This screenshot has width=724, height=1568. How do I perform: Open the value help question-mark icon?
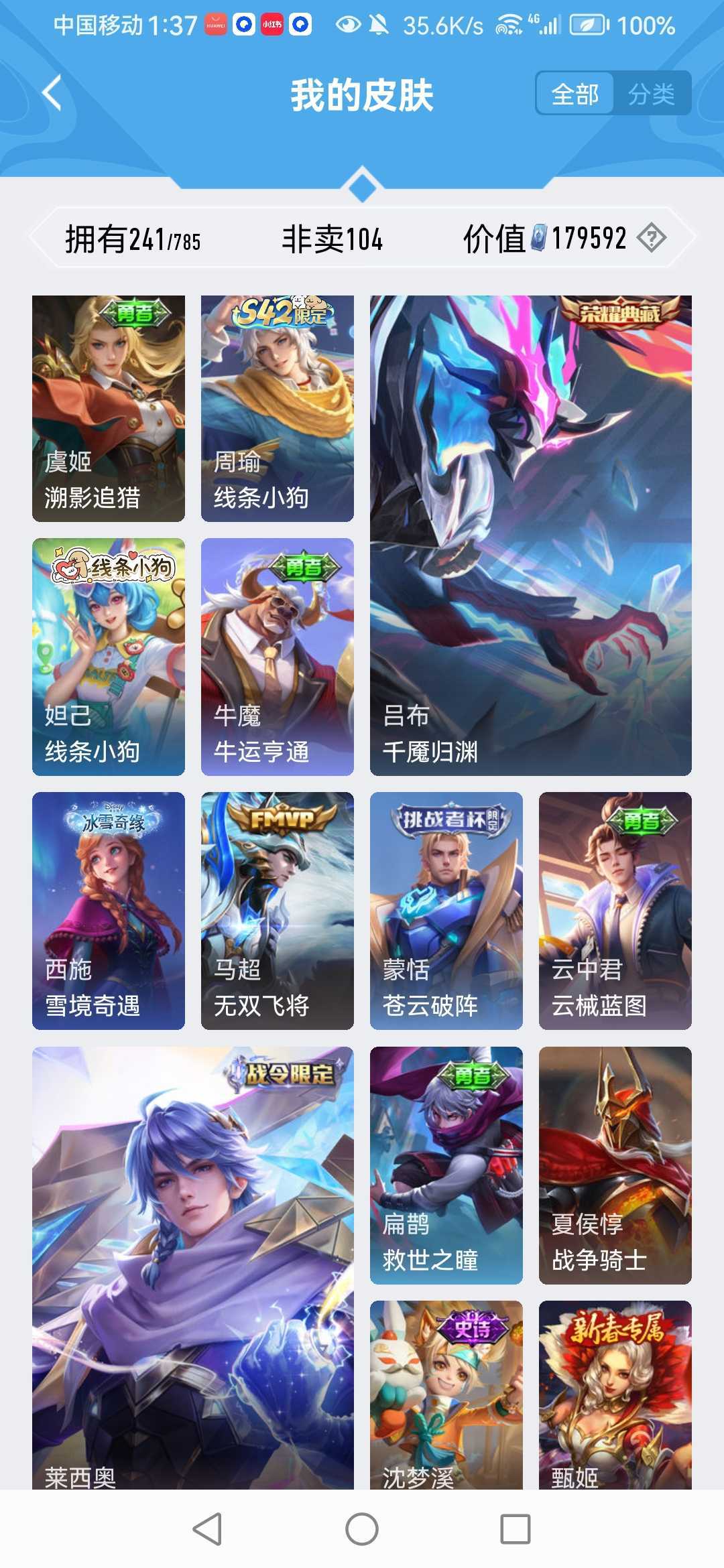tap(651, 238)
